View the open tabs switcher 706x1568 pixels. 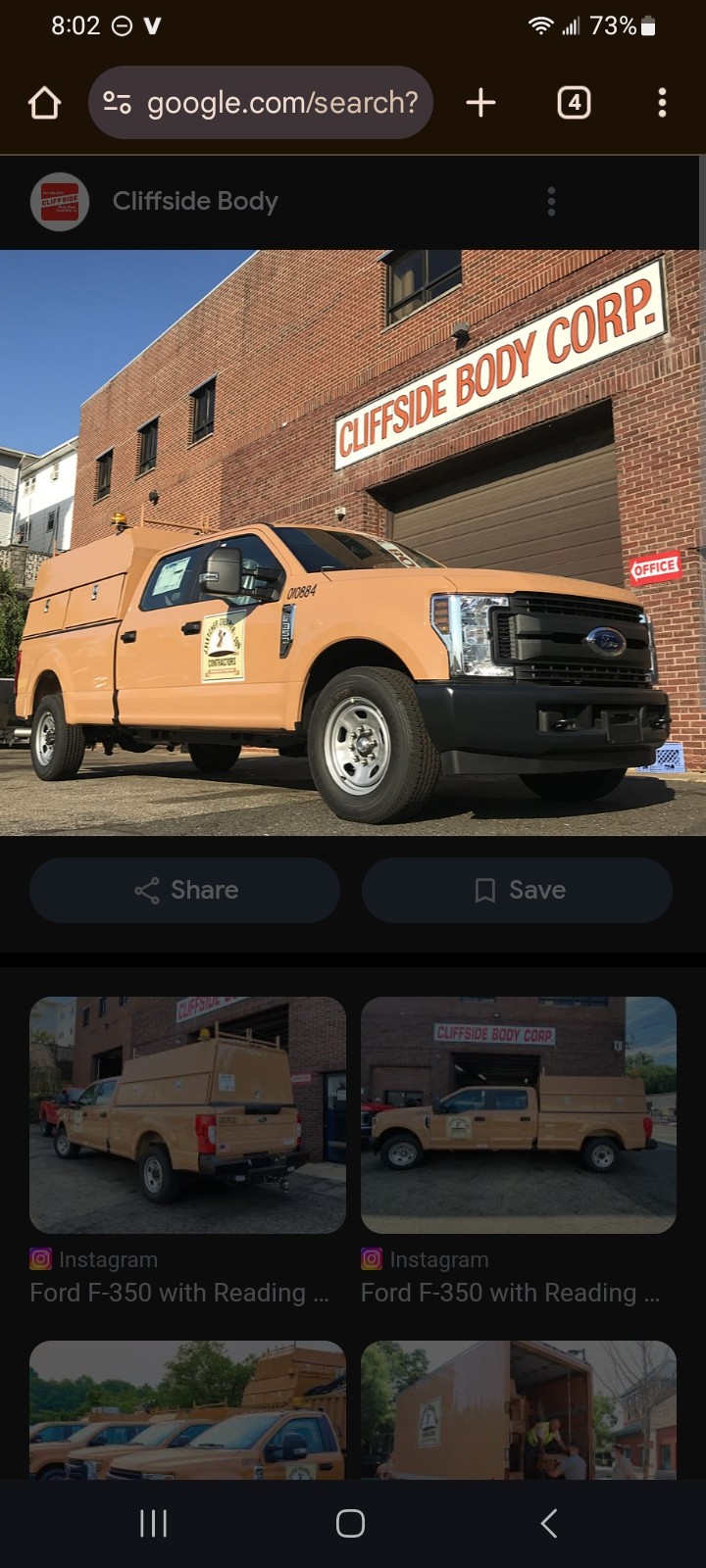click(x=574, y=103)
